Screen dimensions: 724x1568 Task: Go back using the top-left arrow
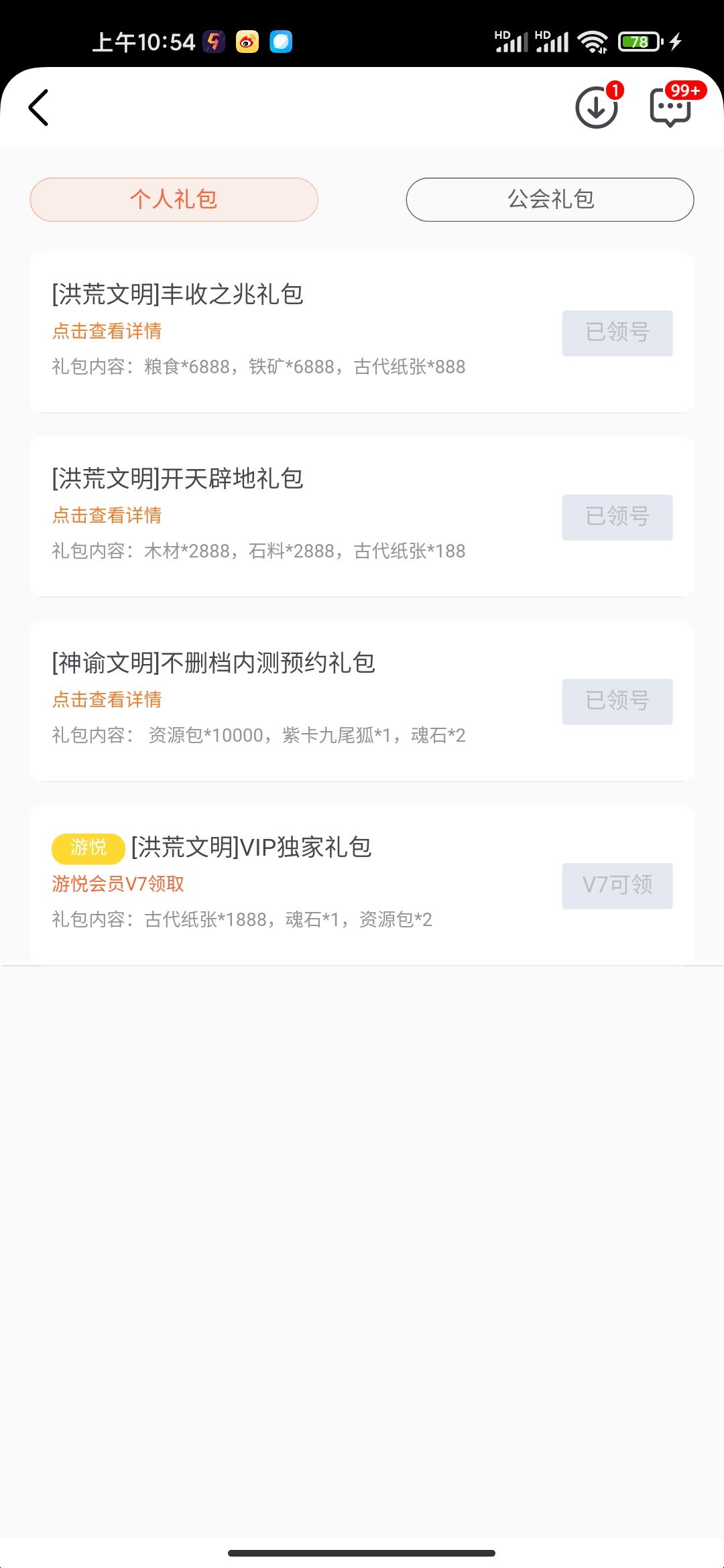(39, 107)
